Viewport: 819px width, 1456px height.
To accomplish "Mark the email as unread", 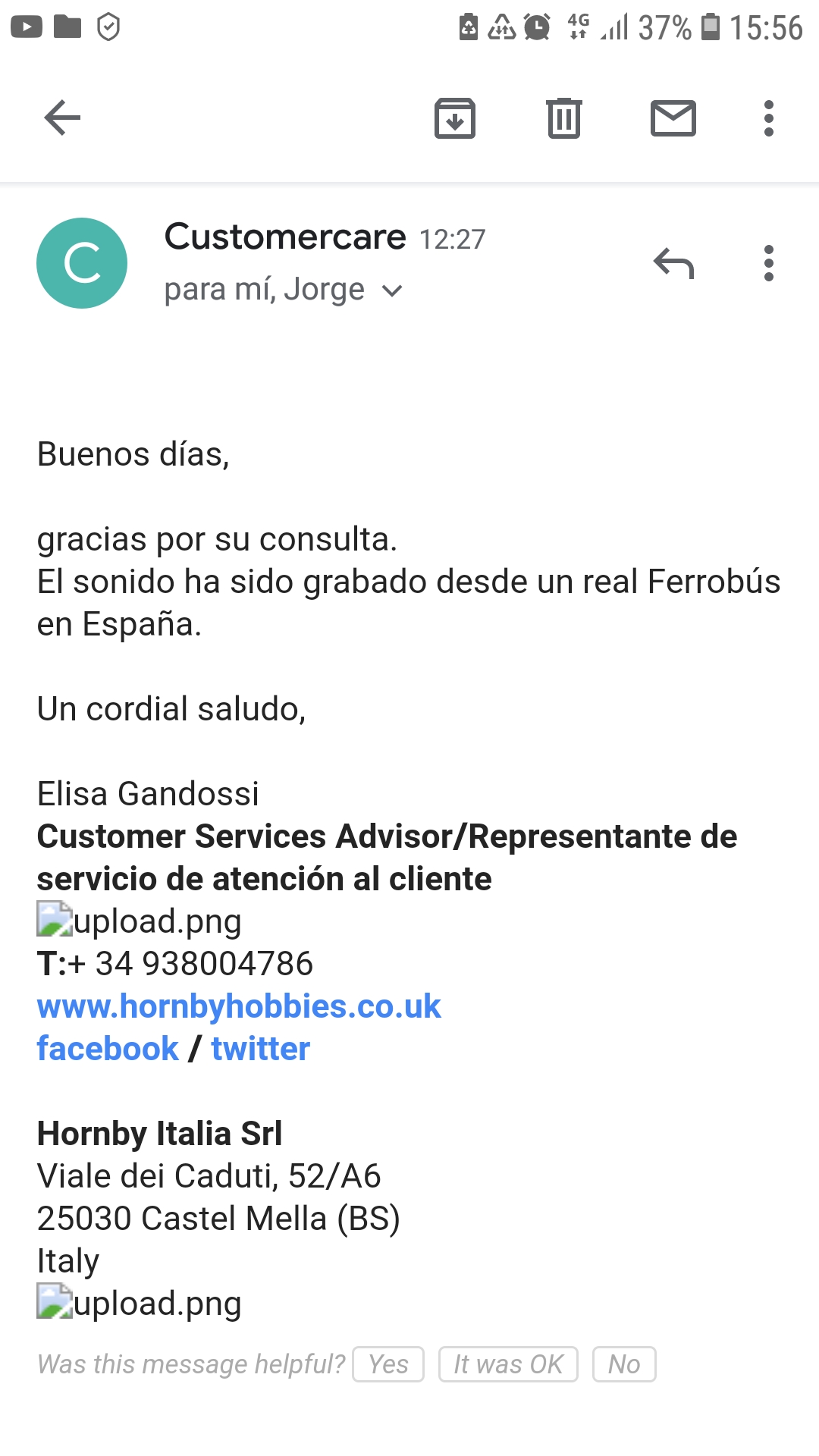I will pyautogui.click(x=673, y=118).
